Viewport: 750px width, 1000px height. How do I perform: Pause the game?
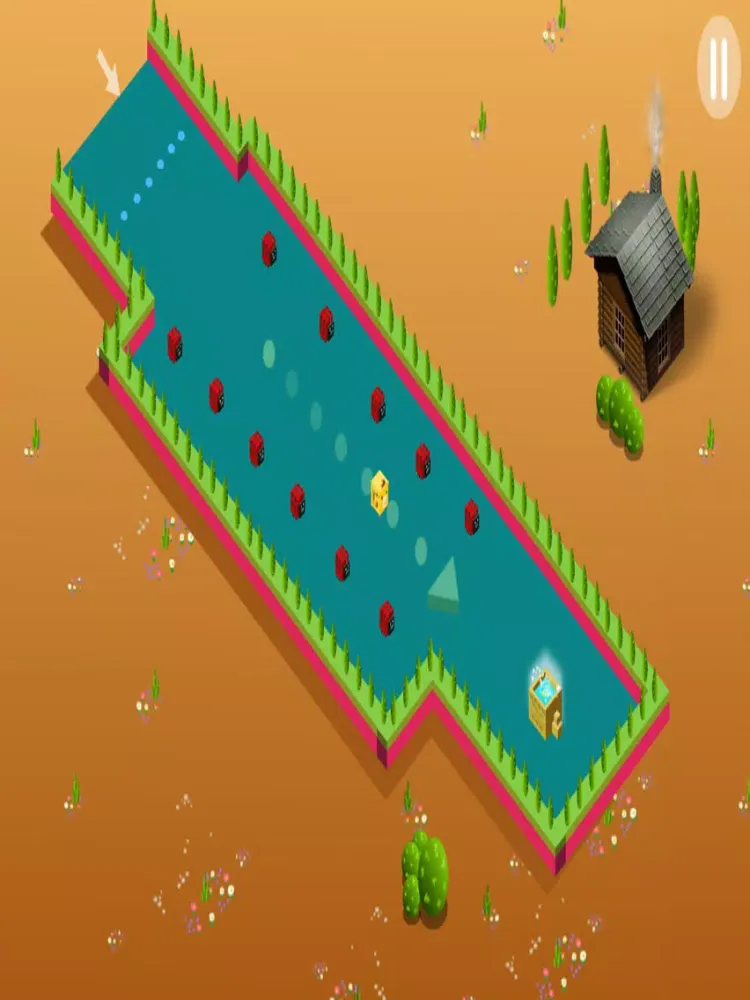(x=718, y=67)
